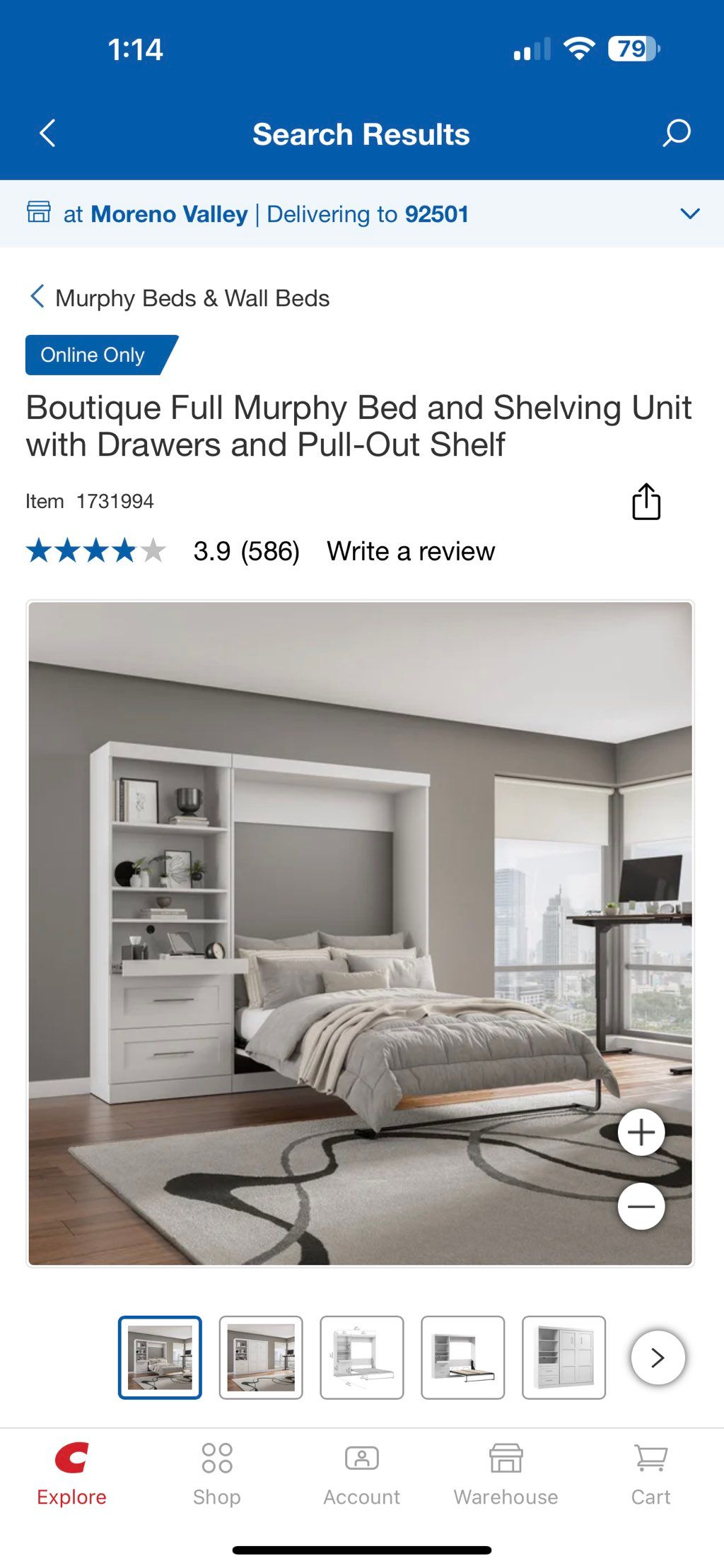The width and height of the screenshot is (724, 1568).
Task: Show the closed-bed fifth thumbnail
Action: click(x=564, y=1357)
